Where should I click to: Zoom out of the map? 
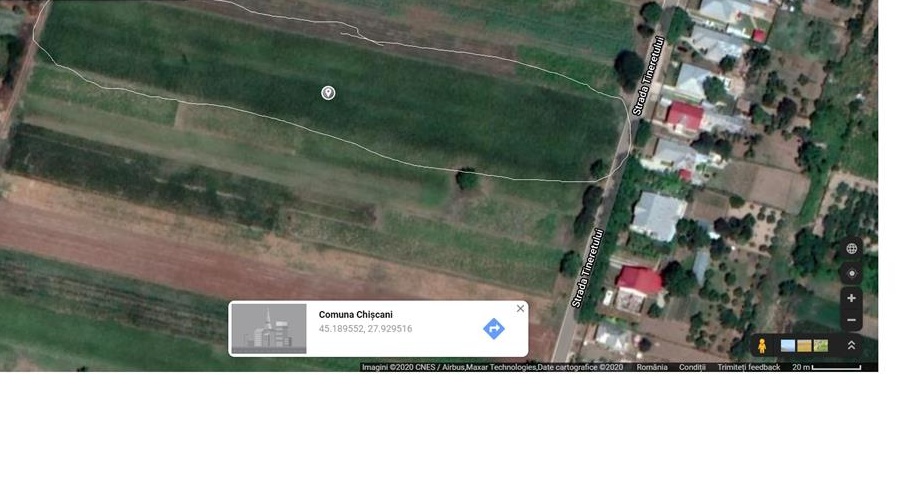point(851,320)
